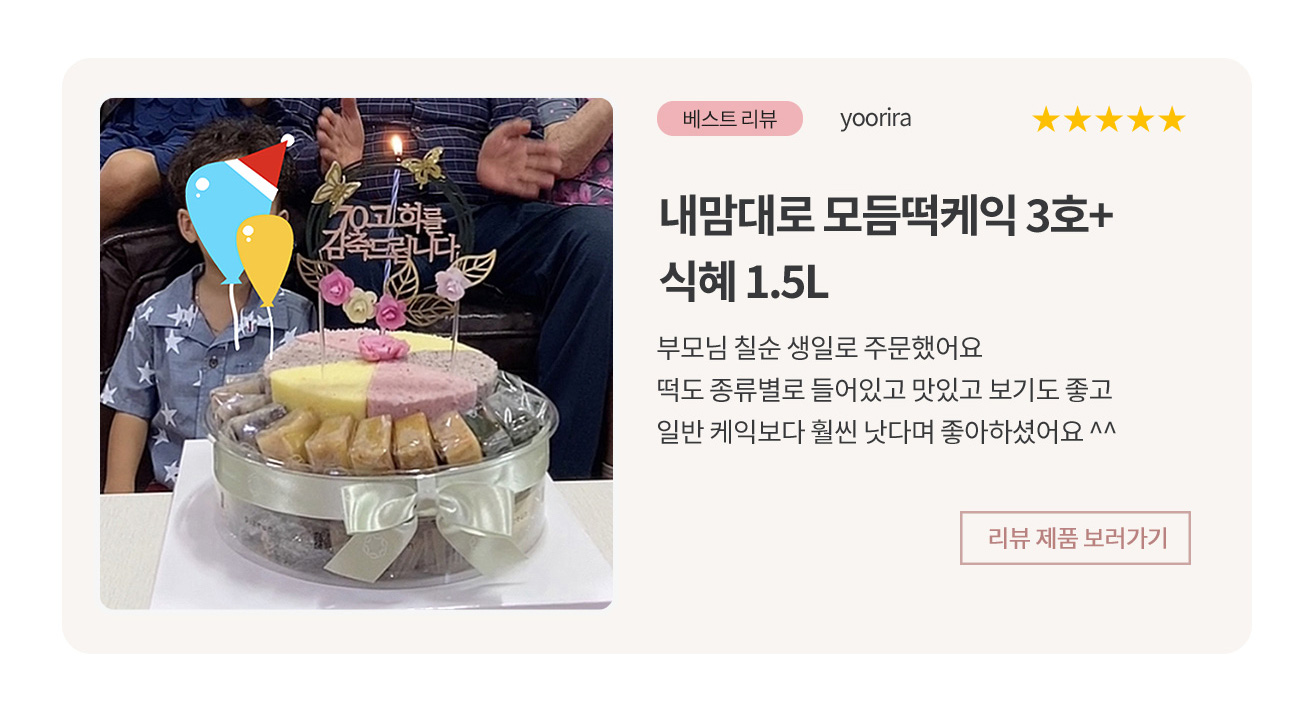Tap the 리뷰 제품 보러가기 button
This screenshot has width=1312, height=707.
[x=1075, y=538]
